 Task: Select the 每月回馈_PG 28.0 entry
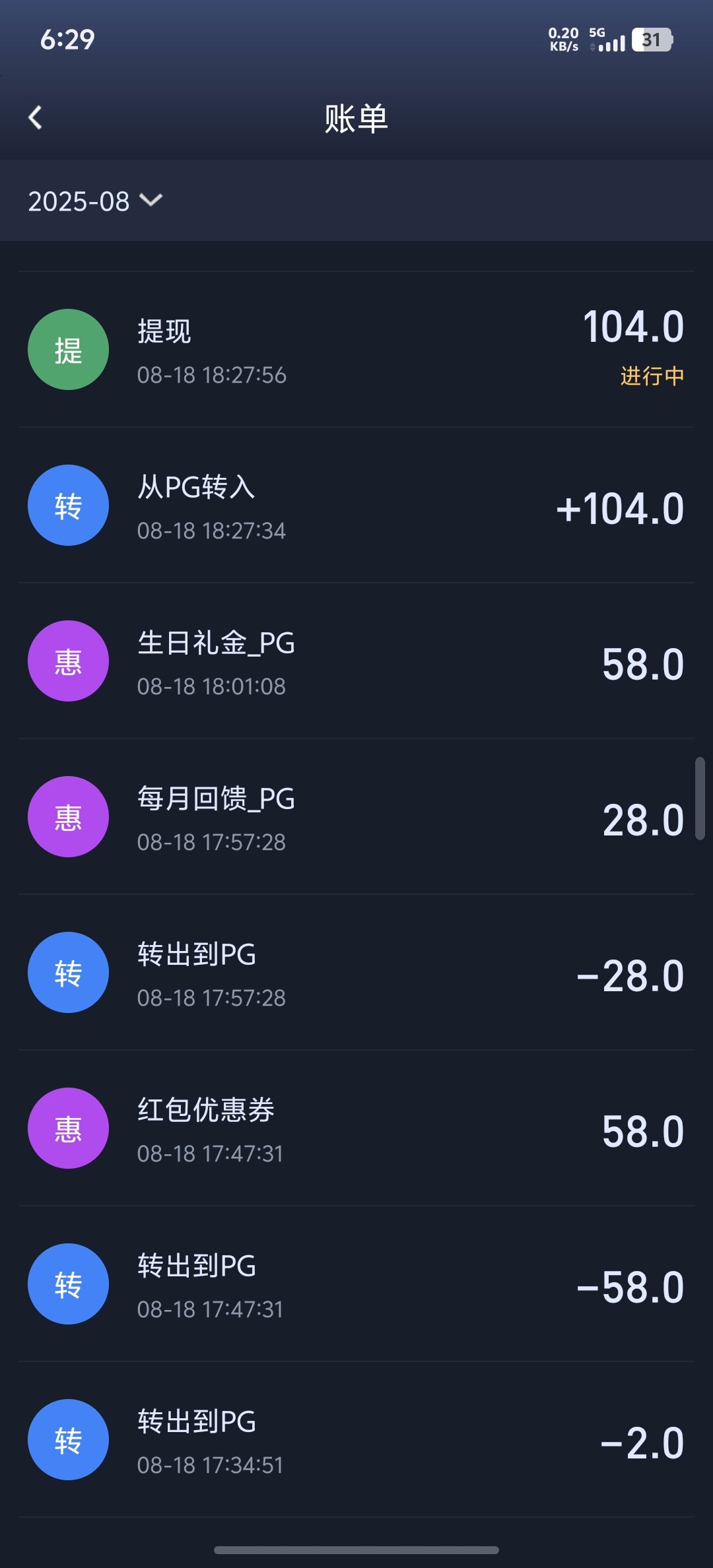[x=356, y=817]
